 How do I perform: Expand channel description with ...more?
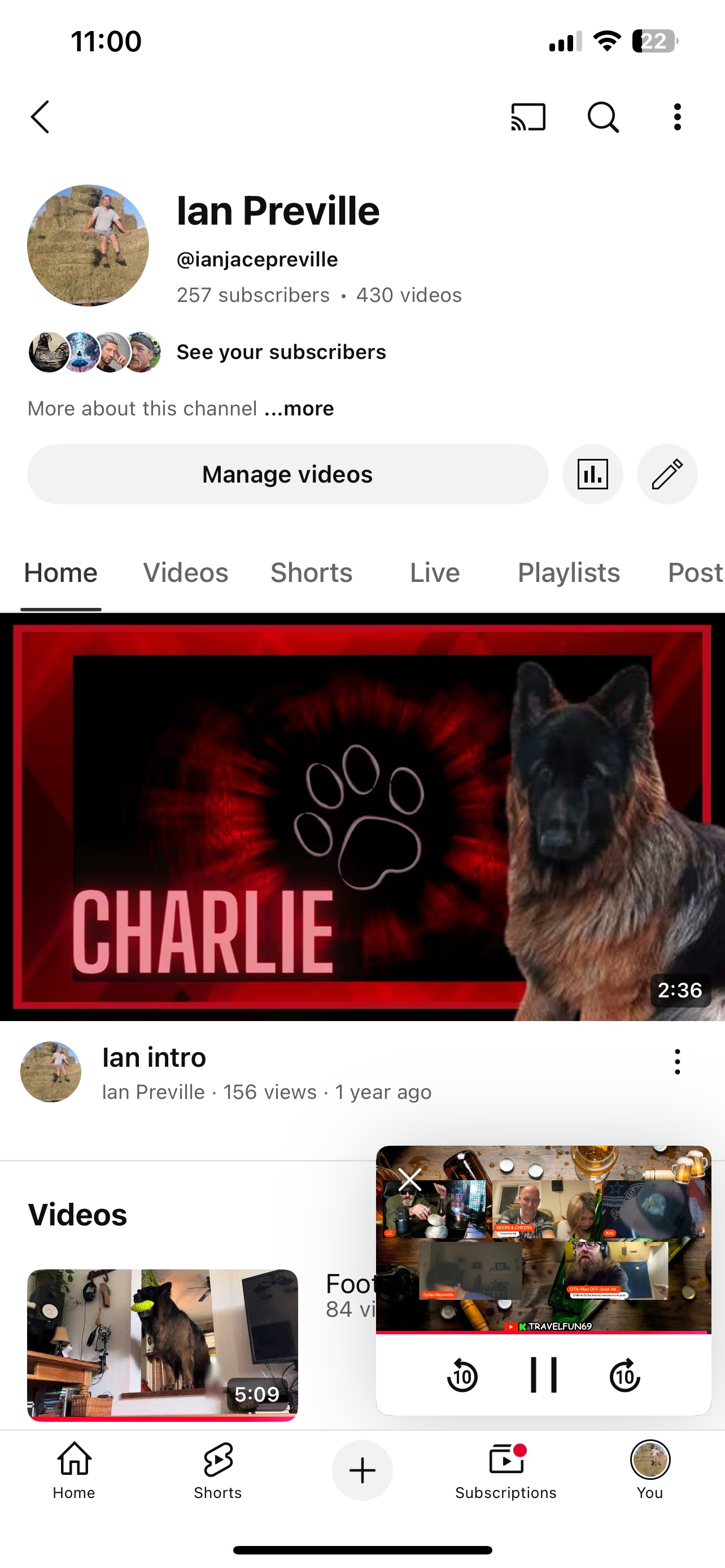[299, 409]
